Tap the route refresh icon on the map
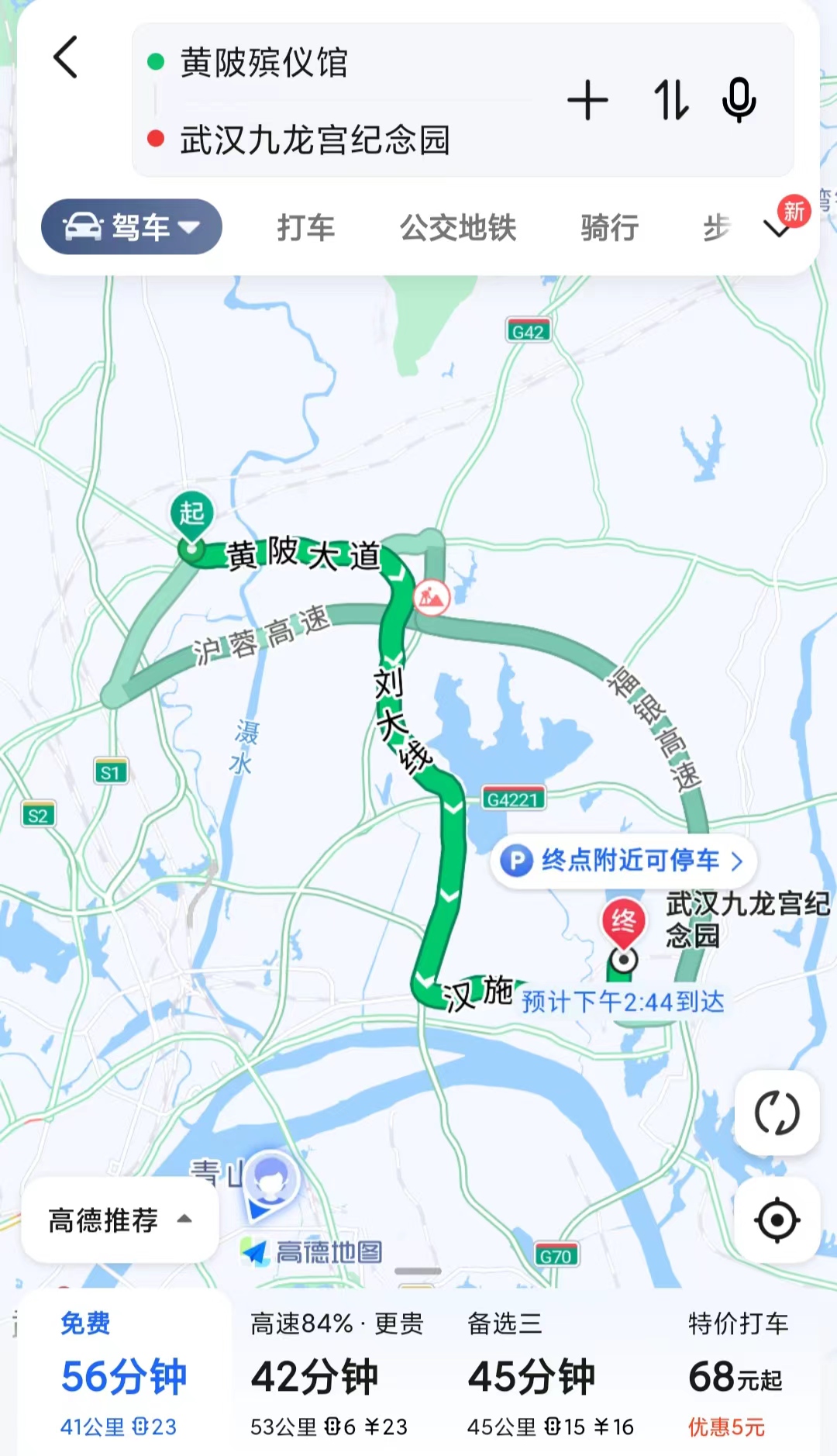837x1456 pixels. (777, 1113)
